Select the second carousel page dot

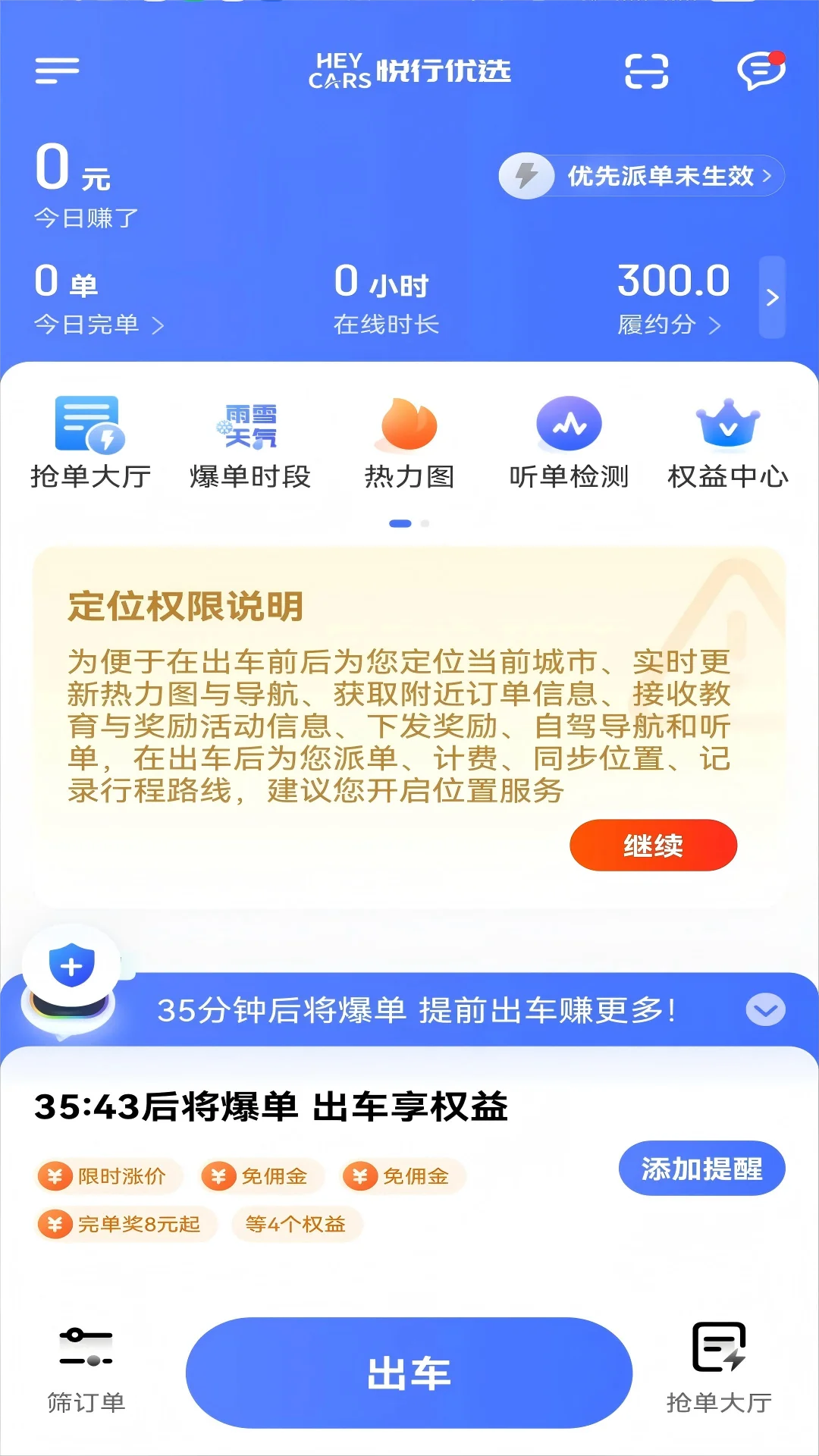click(x=425, y=522)
